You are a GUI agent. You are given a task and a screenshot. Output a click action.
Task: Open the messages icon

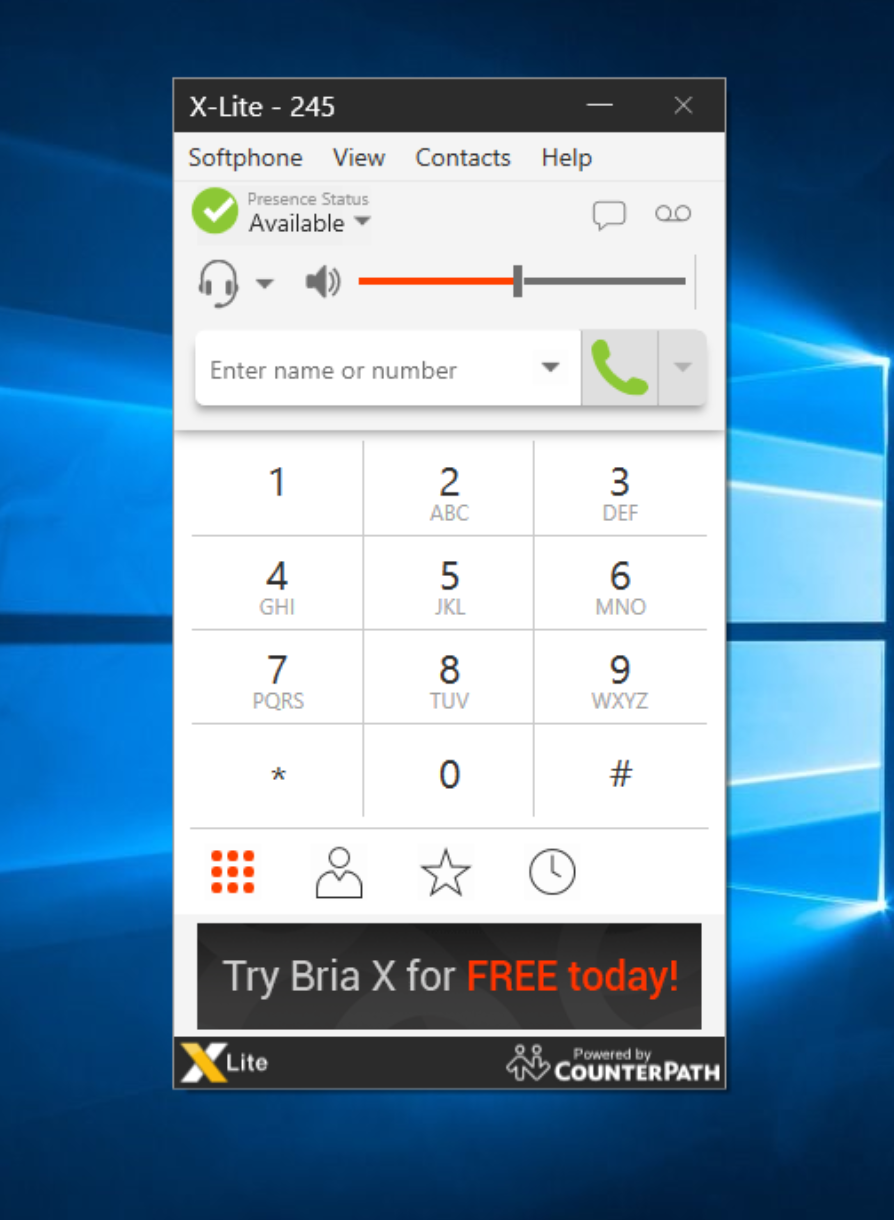coord(609,215)
